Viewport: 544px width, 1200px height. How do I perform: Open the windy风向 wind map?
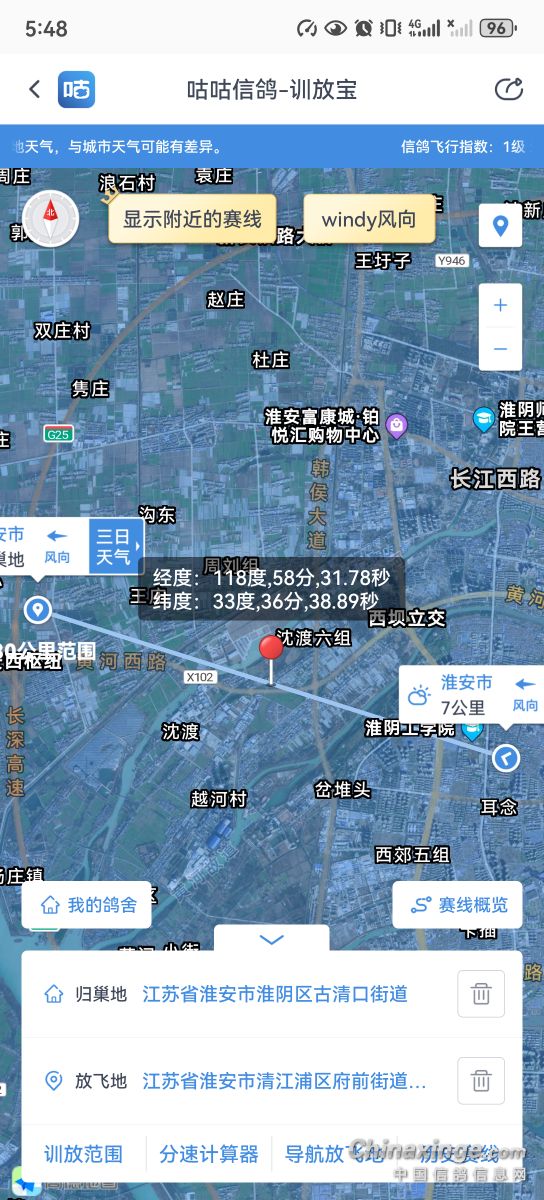coord(369,219)
